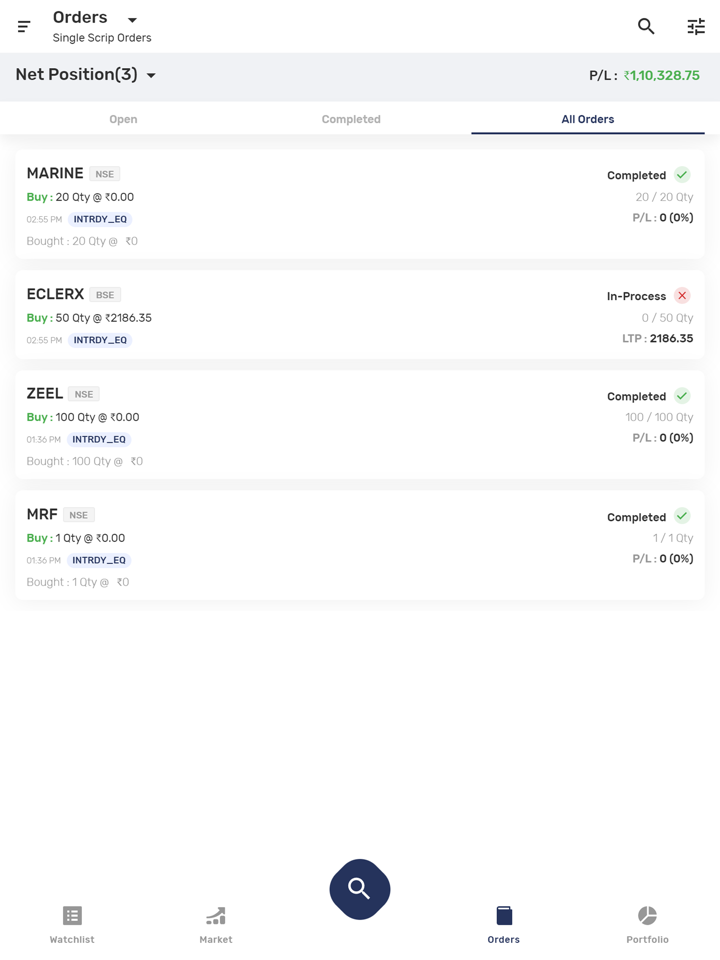The height and width of the screenshot is (960, 720).
Task: Go to the Market tab
Action: coord(216,924)
